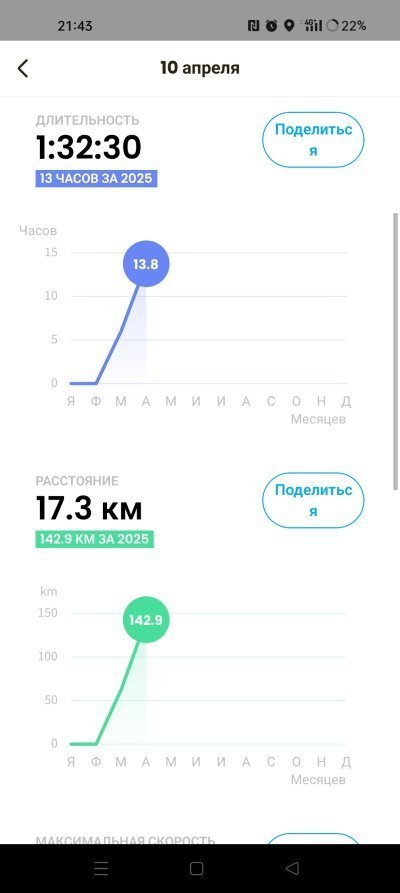Open recent apps from navigation bar

[x=101, y=869]
